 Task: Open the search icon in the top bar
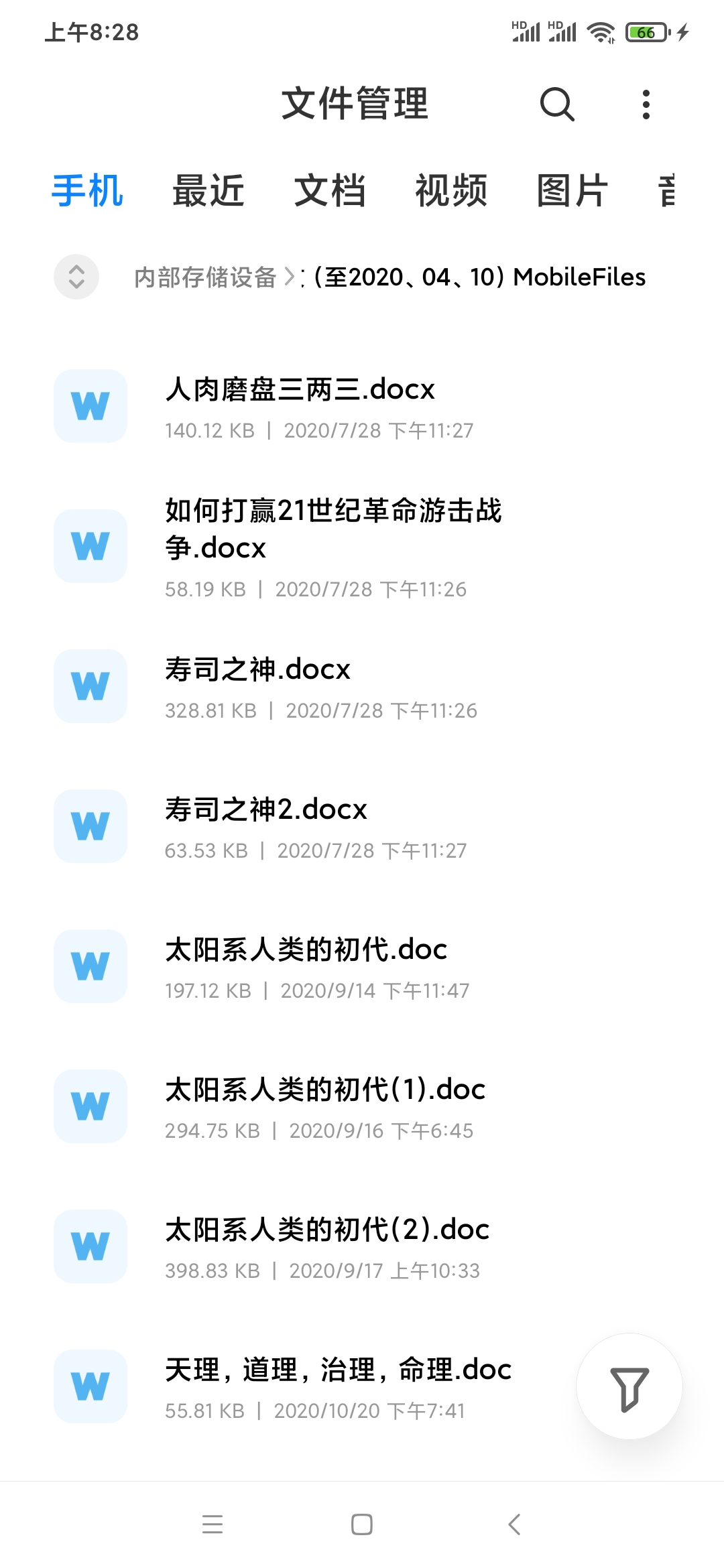[x=557, y=105]
